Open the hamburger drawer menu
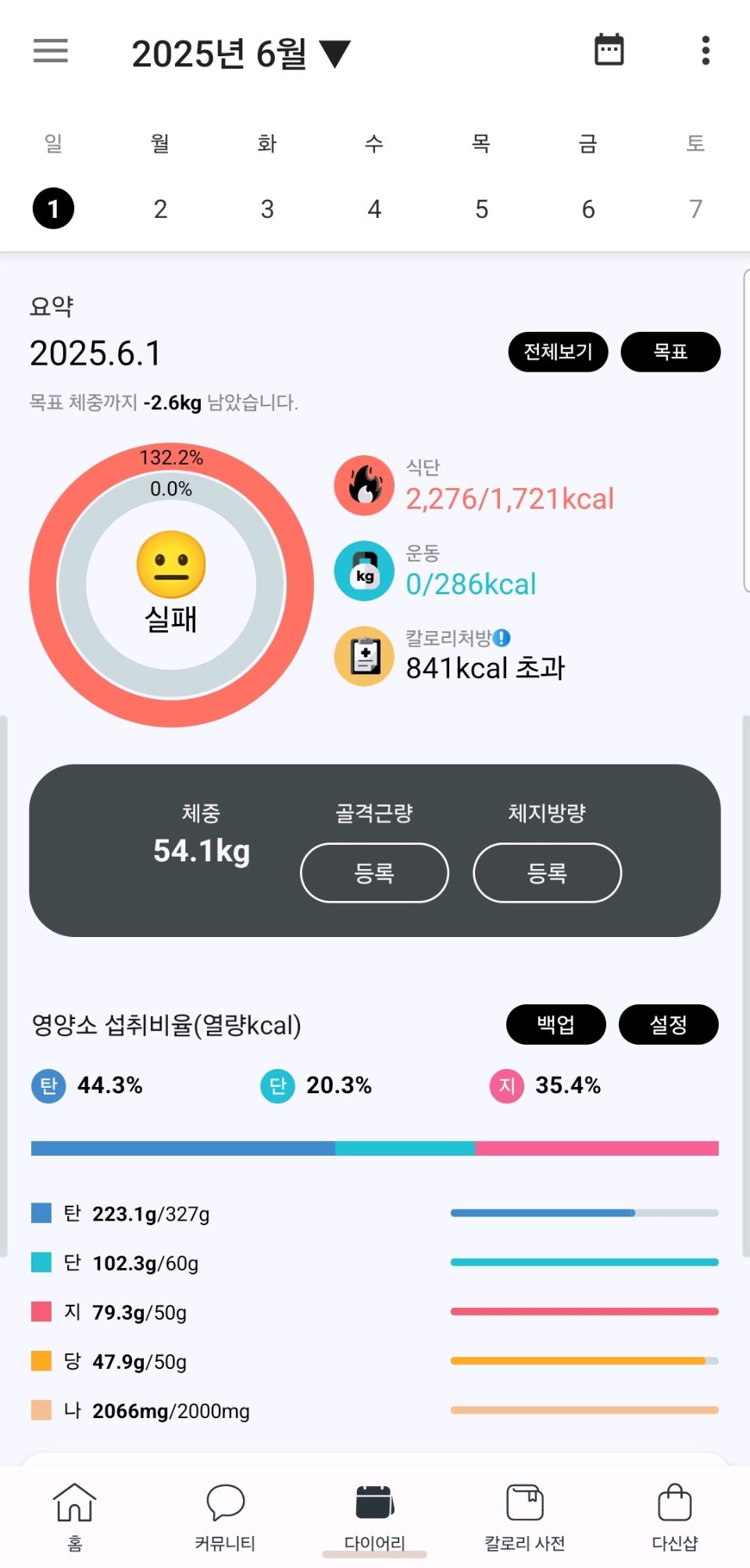 51,52
